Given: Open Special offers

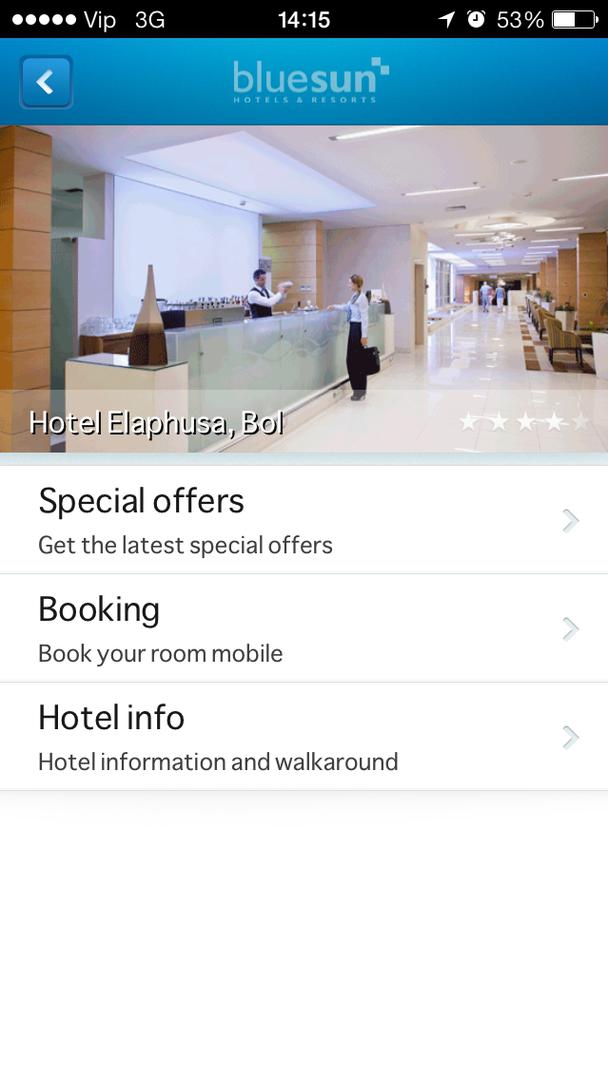Looking at the screenshot, I should 303,520.
